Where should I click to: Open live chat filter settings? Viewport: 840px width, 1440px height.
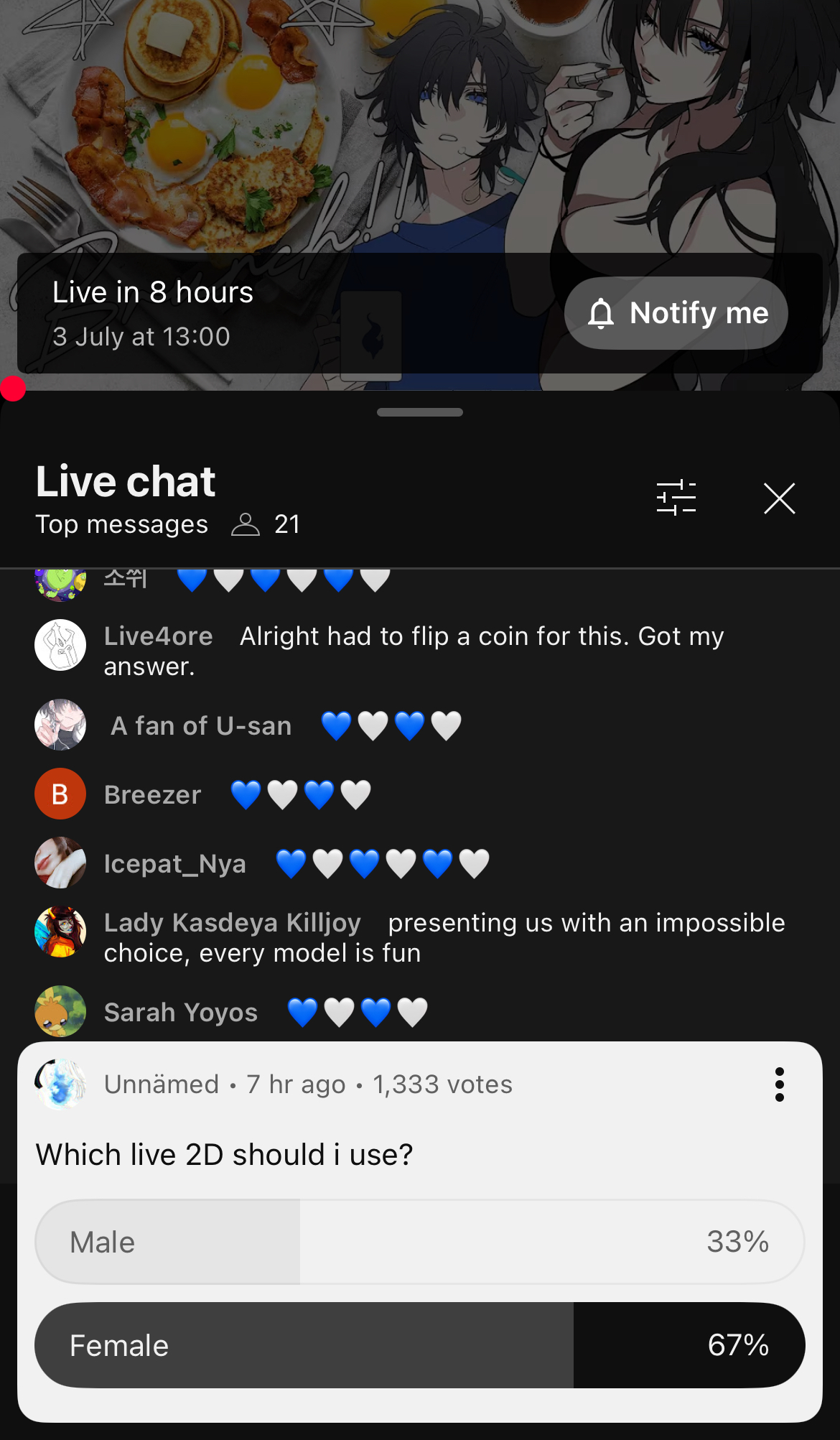click(676, 498)
